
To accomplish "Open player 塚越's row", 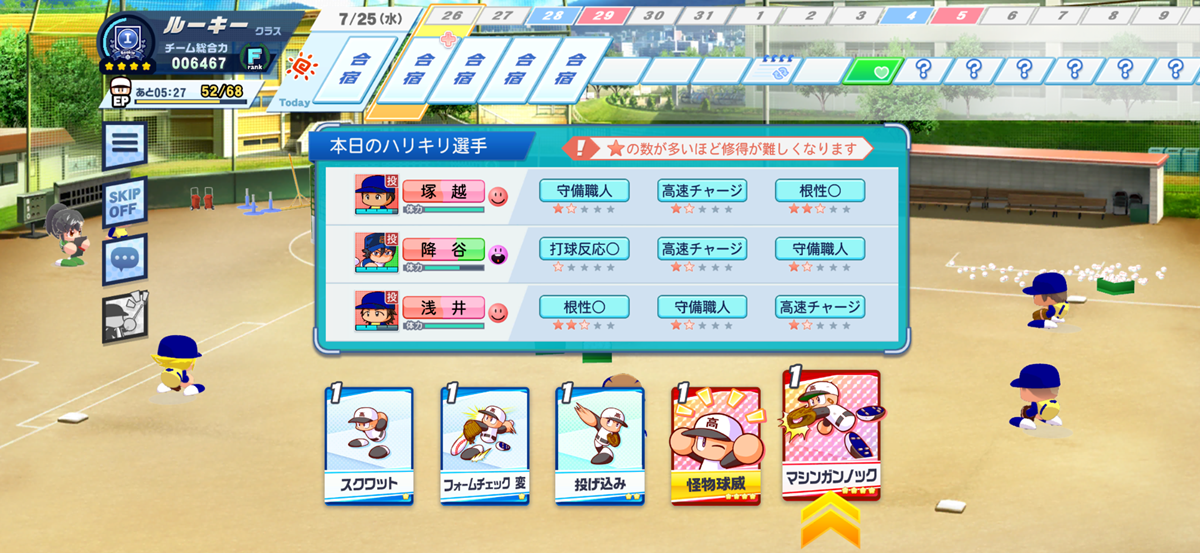I will coord(430,195).
